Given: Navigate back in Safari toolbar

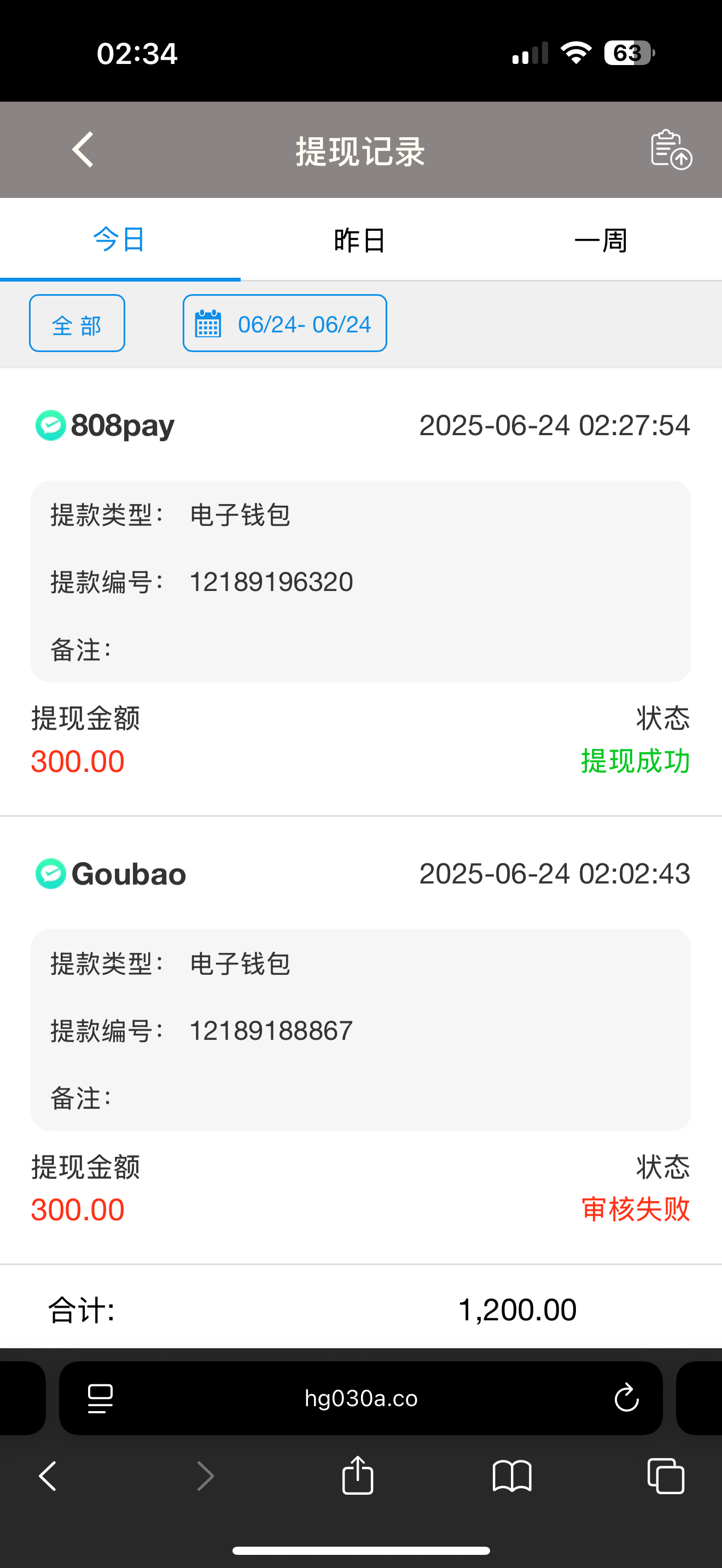Looking at the screenshot, I should [x=48, y=1476].
